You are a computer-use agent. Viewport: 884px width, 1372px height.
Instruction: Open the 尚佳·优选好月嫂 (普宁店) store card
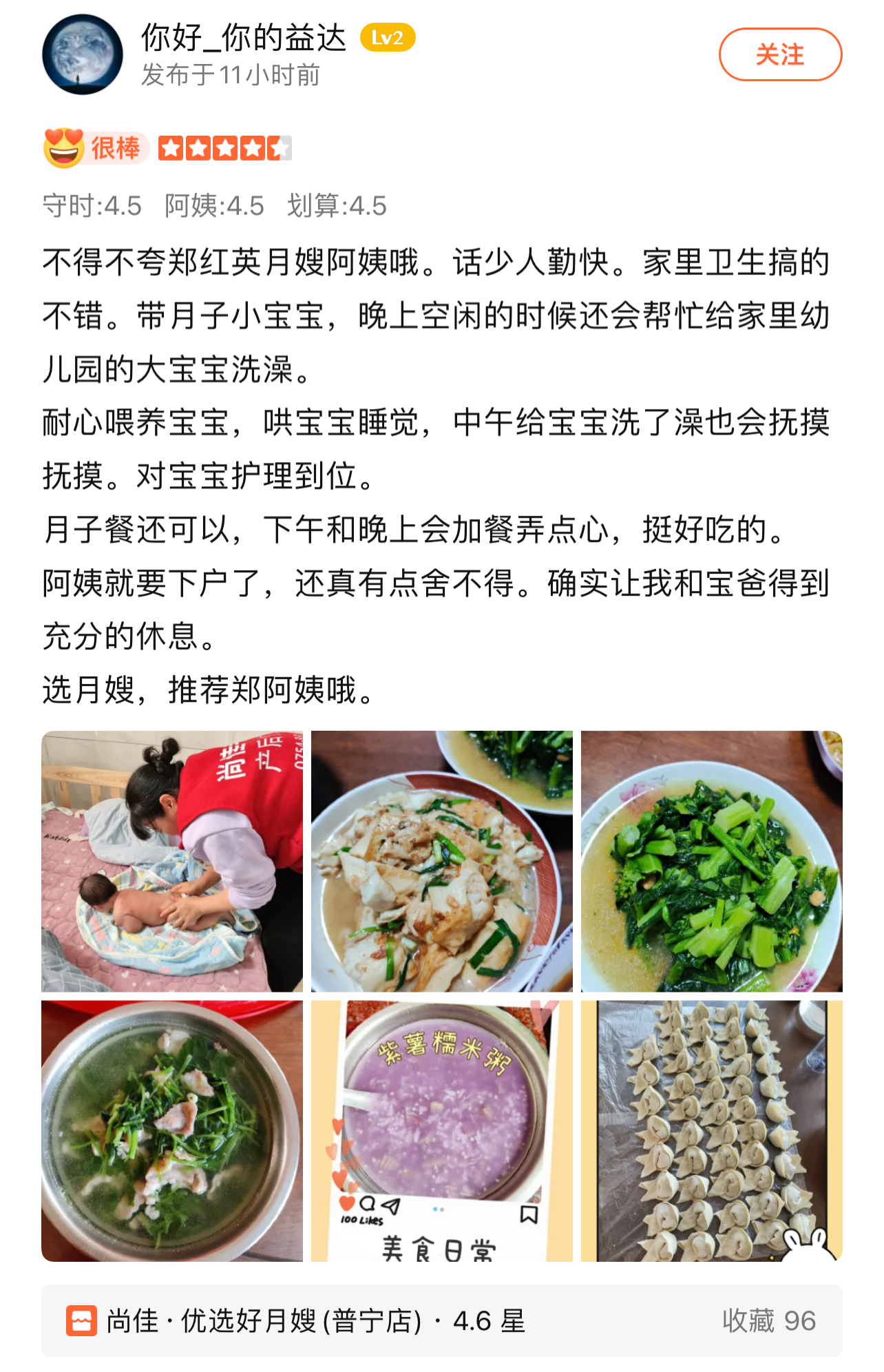[317, 1320]
